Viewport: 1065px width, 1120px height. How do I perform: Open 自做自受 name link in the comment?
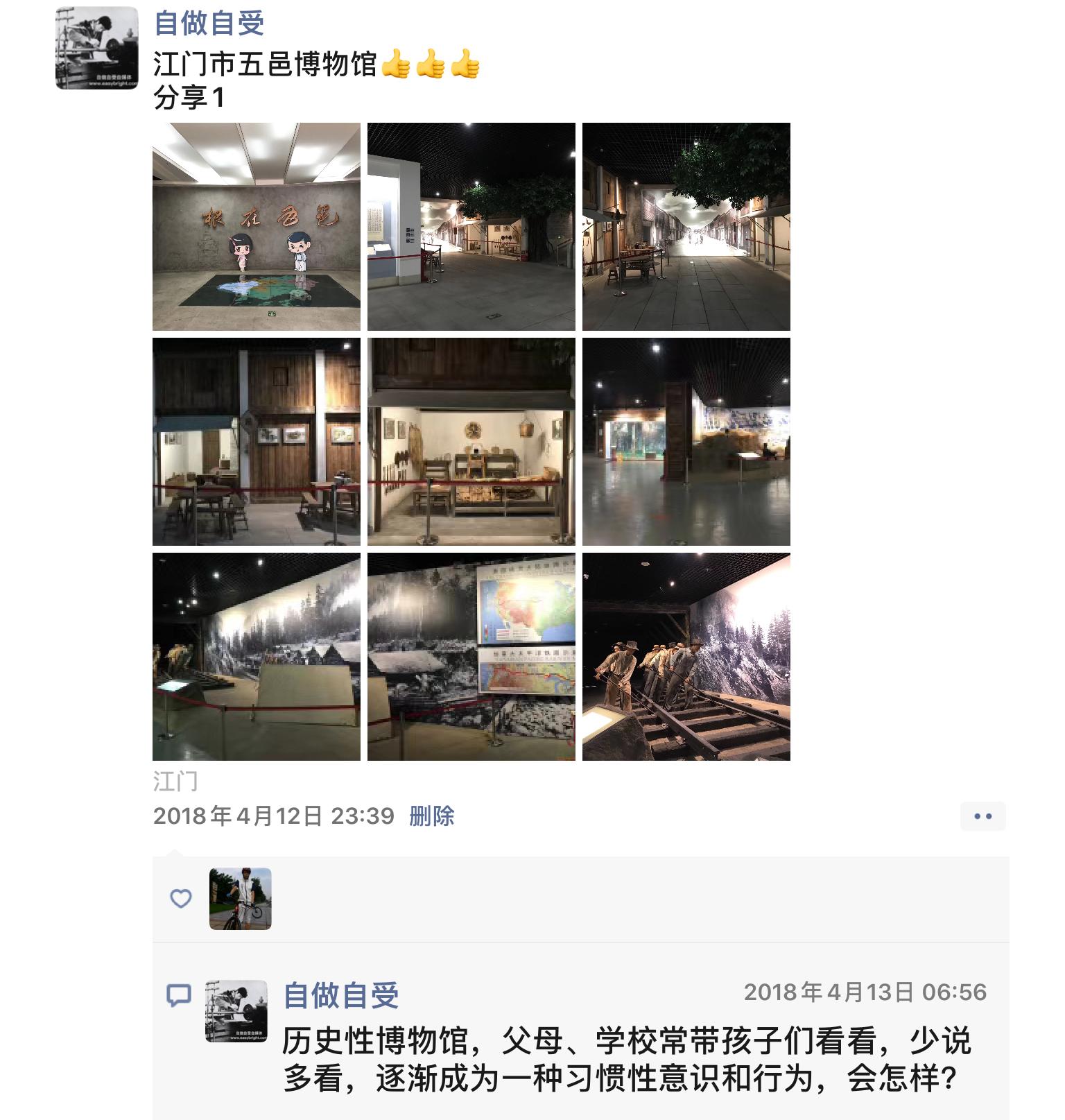[x=341, y=996]
